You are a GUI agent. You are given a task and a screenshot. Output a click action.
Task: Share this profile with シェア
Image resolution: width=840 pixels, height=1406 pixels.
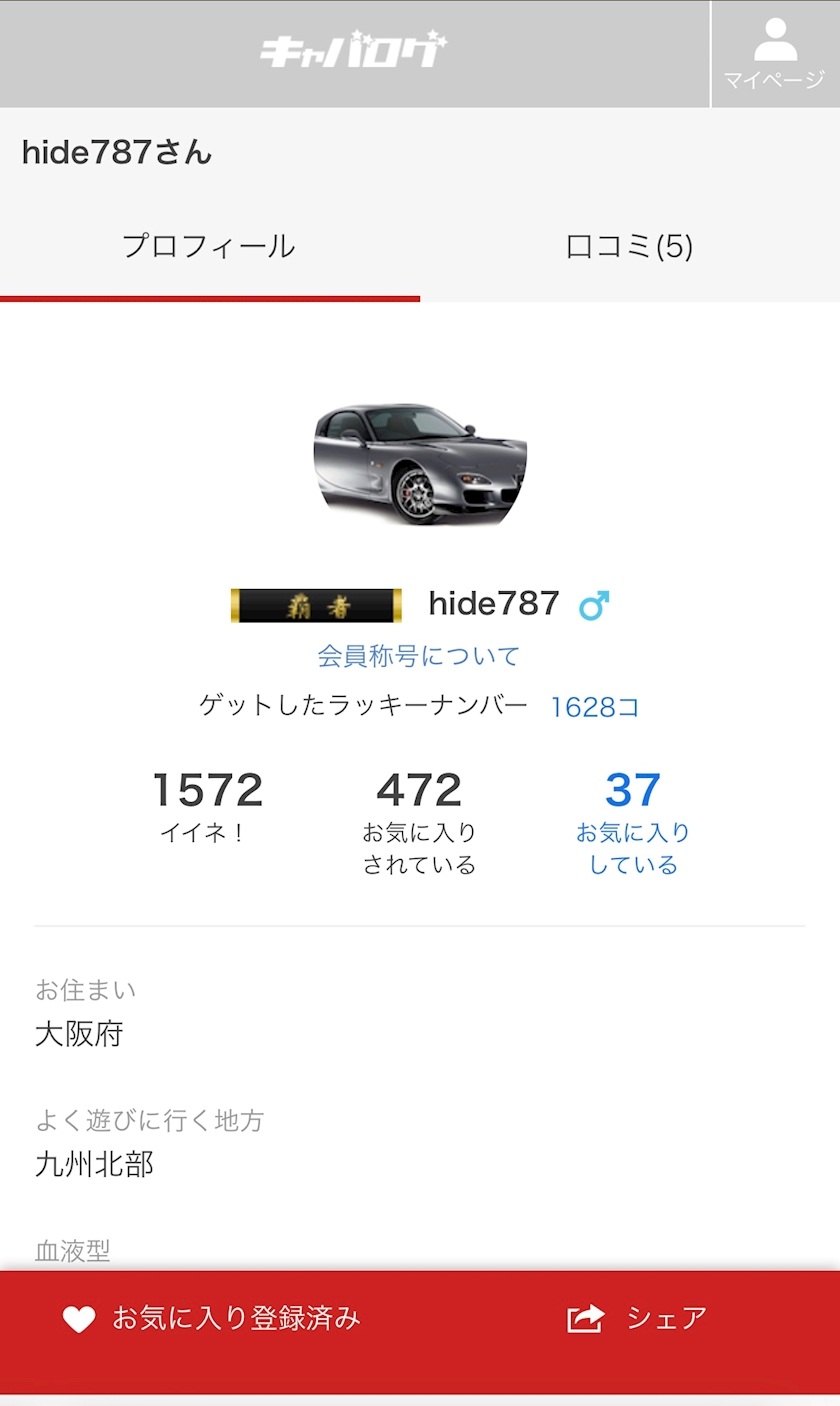637,1318
